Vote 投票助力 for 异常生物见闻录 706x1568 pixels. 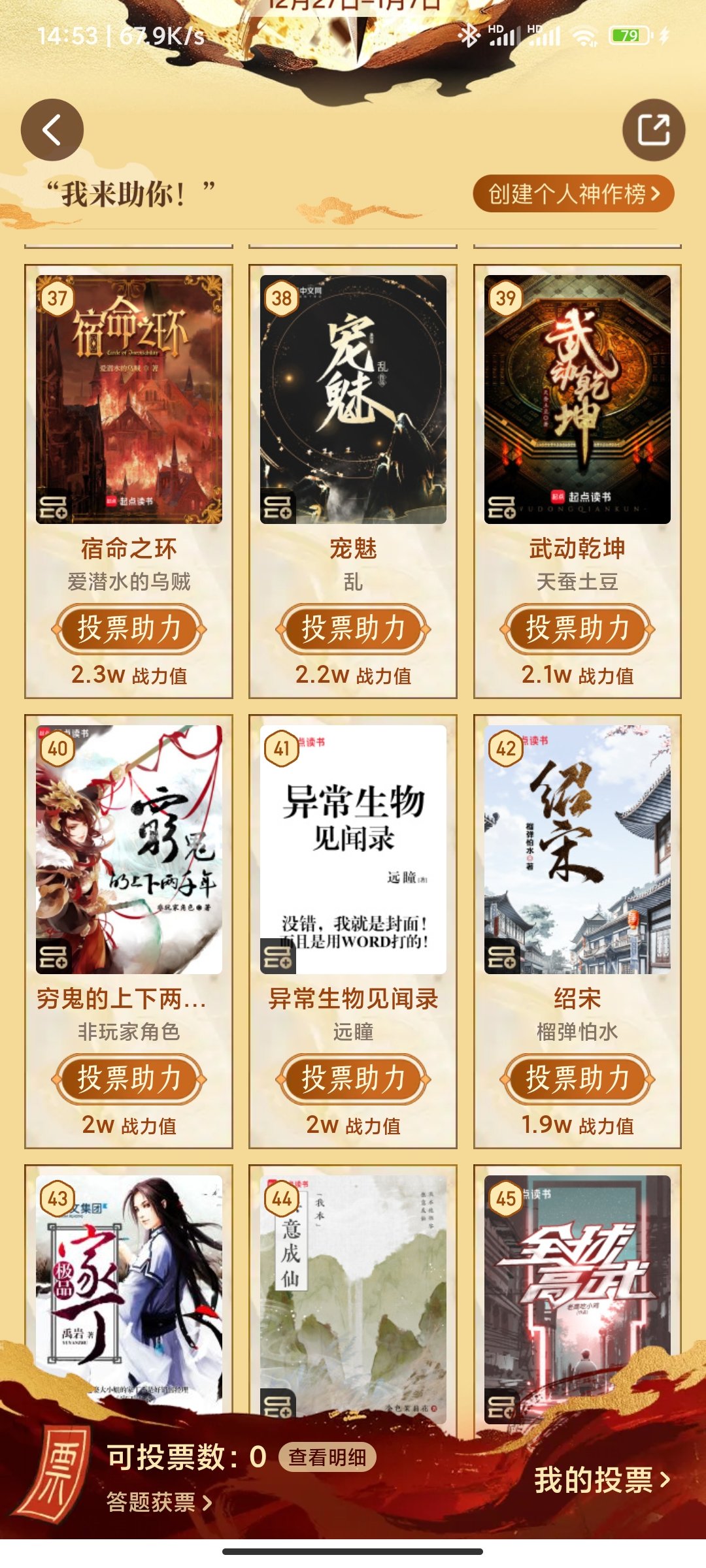tap(353, 1079)
